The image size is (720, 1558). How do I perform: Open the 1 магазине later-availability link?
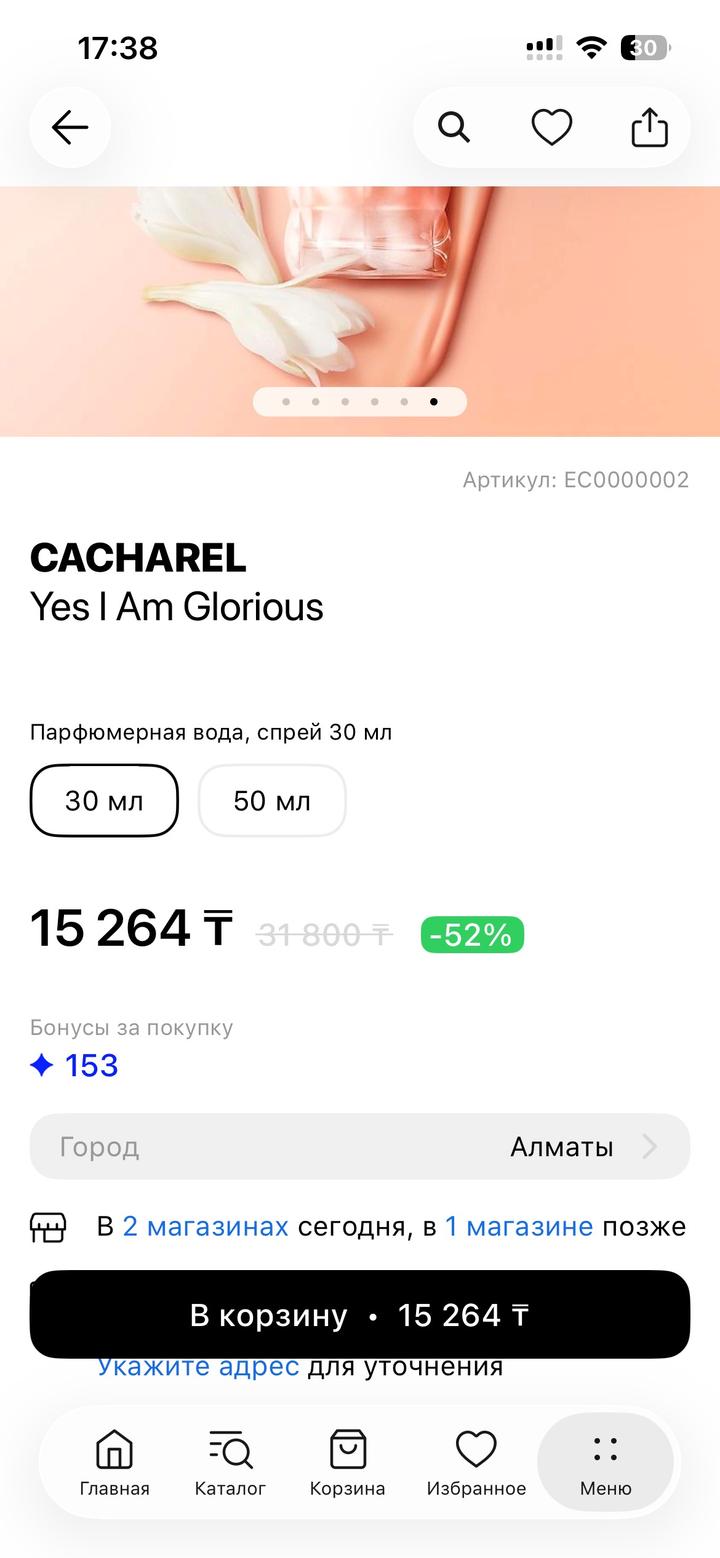(x=518, y=1226)
